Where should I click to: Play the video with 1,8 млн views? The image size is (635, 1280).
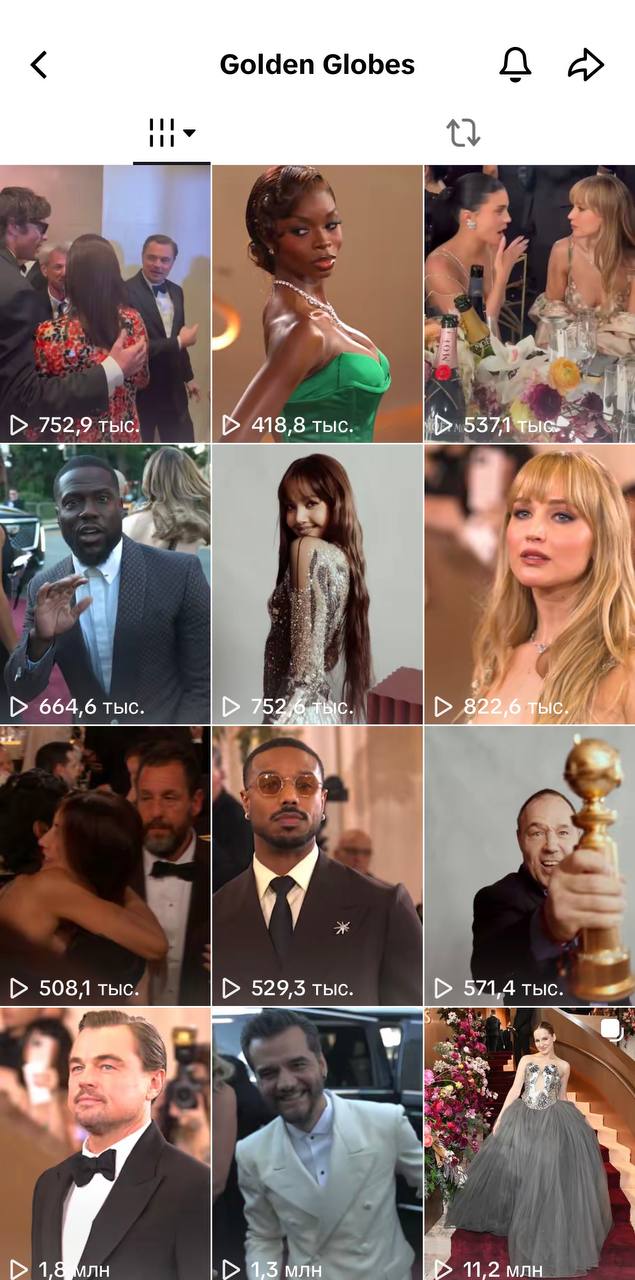tap(105, 1143)
